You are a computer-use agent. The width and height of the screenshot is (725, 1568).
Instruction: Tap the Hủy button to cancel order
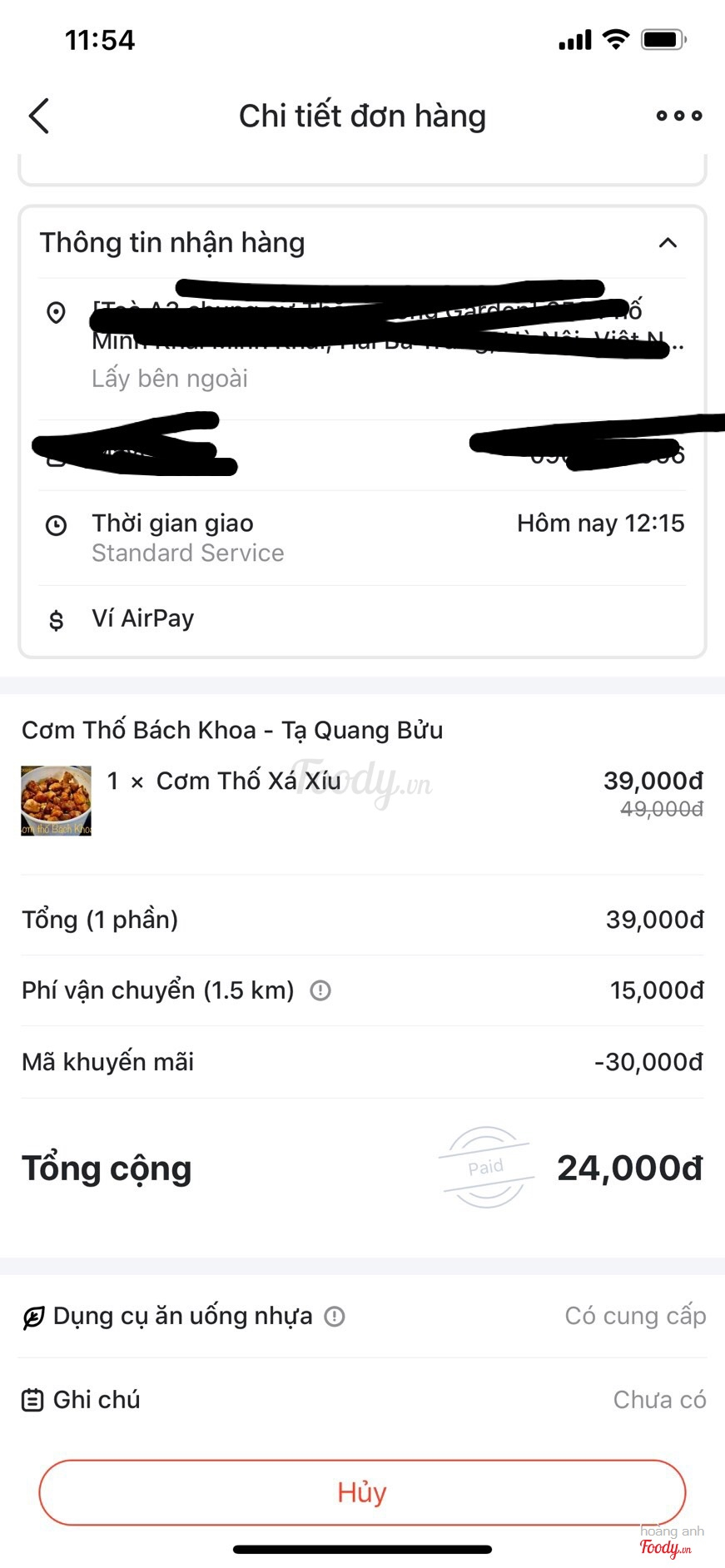(x=362, y=1492)
